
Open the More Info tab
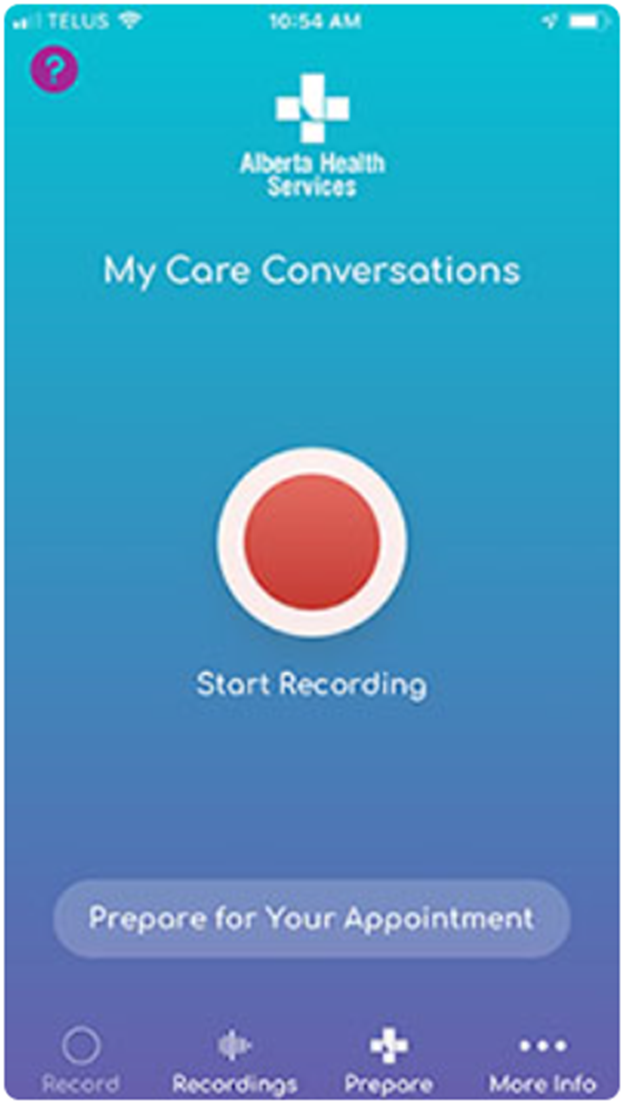(x=542, y=1060)
